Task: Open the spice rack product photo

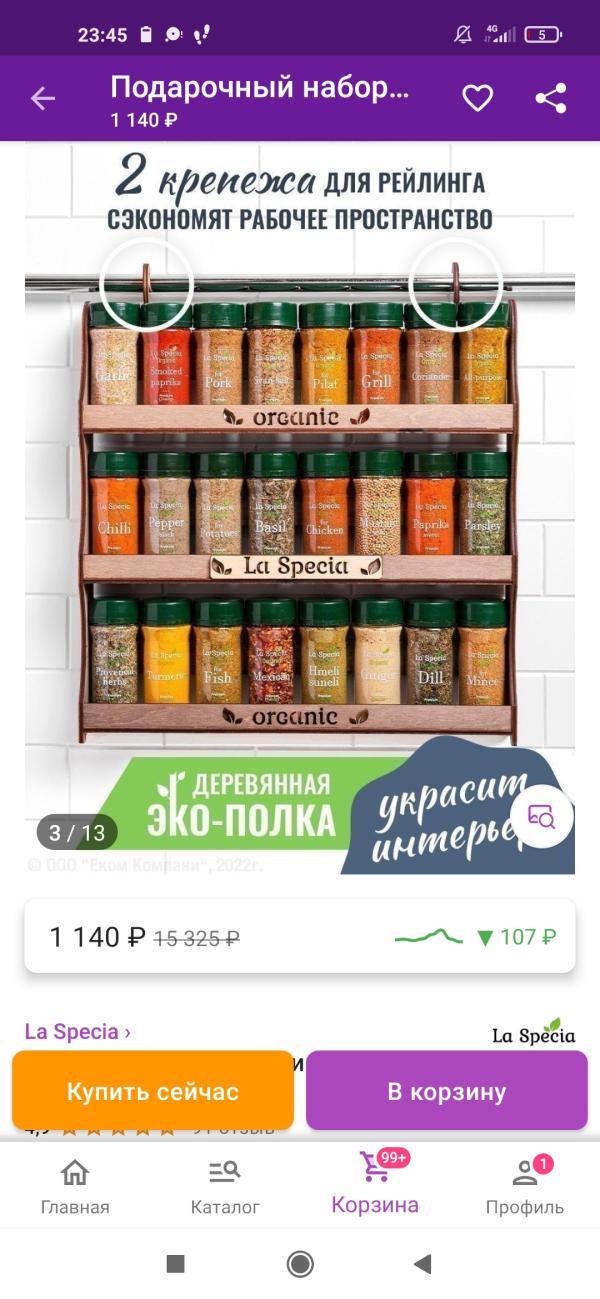Action: point(299,500)
